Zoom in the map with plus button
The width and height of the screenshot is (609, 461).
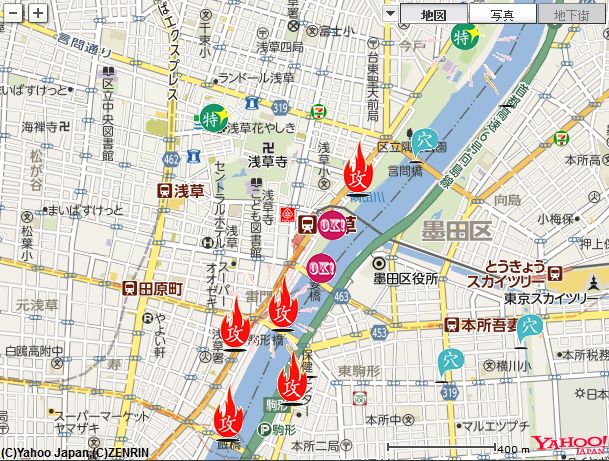tap(37, 13)
